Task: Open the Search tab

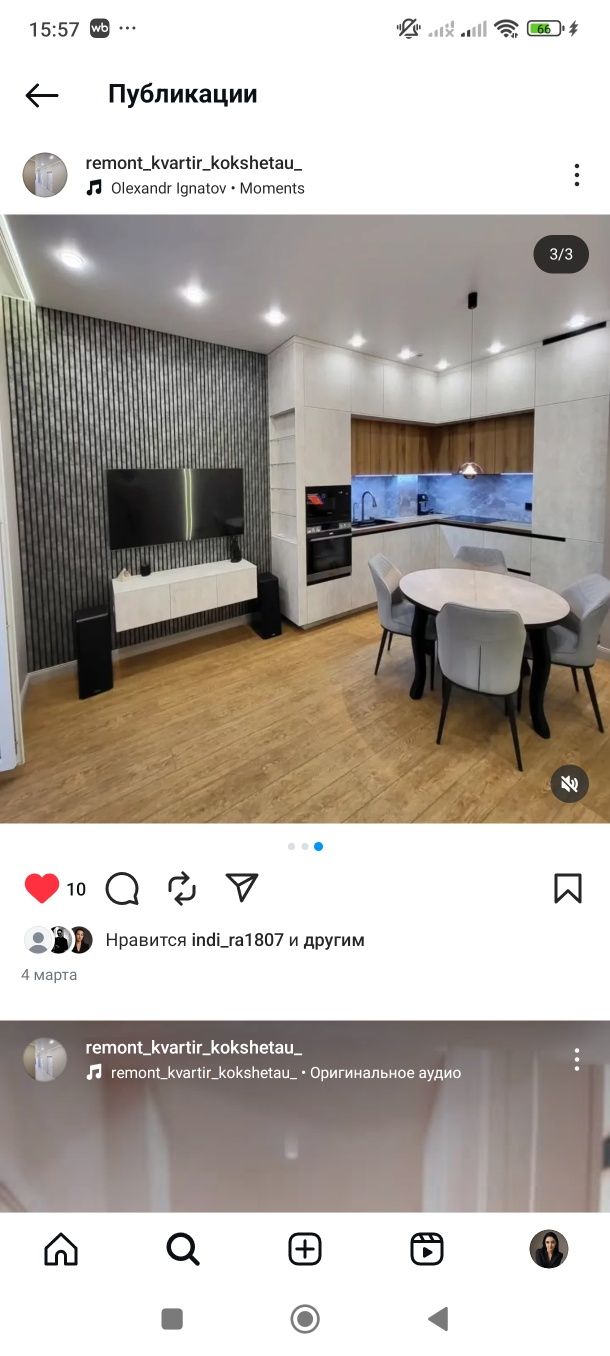Action: tap(183, 1249)
